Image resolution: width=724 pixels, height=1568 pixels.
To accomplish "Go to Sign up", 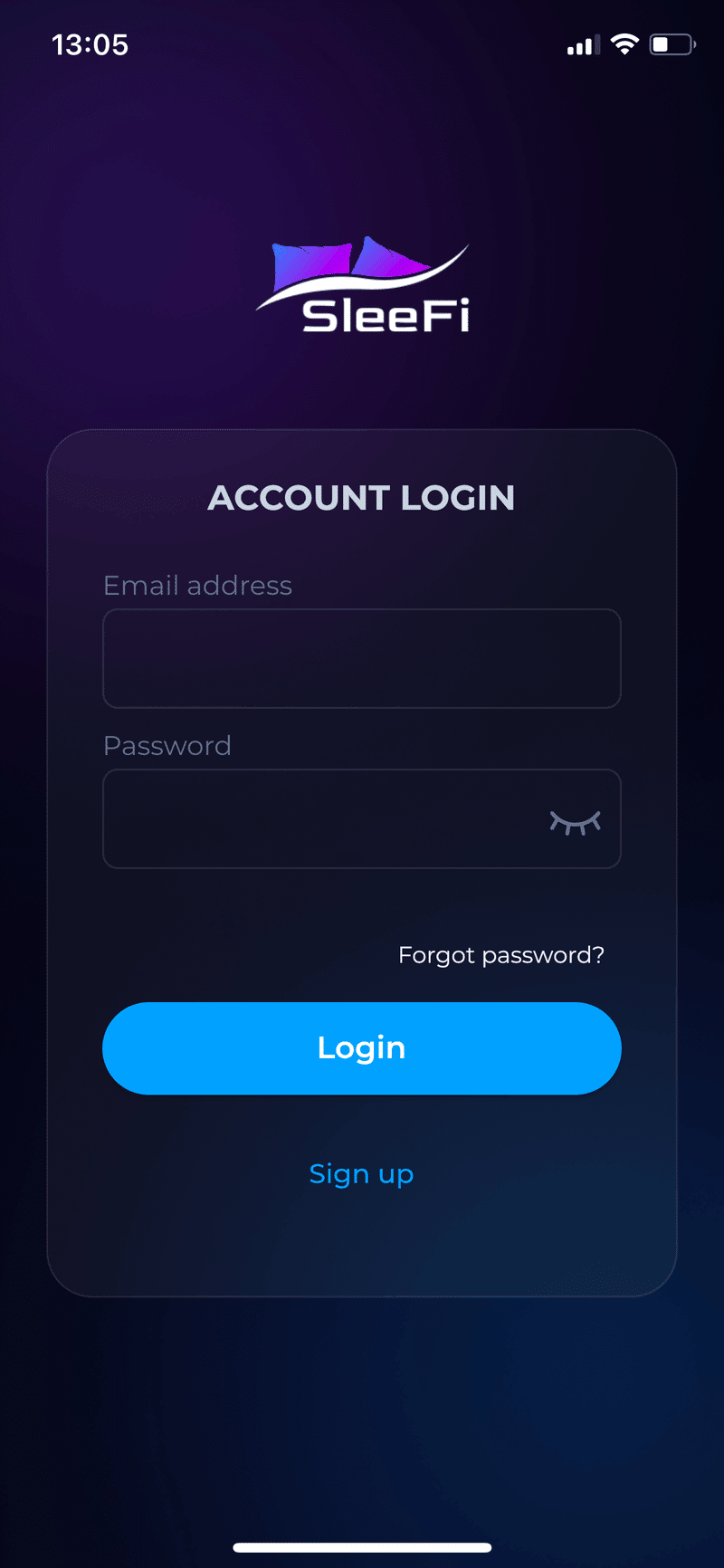I will [x=361, y=1174].
